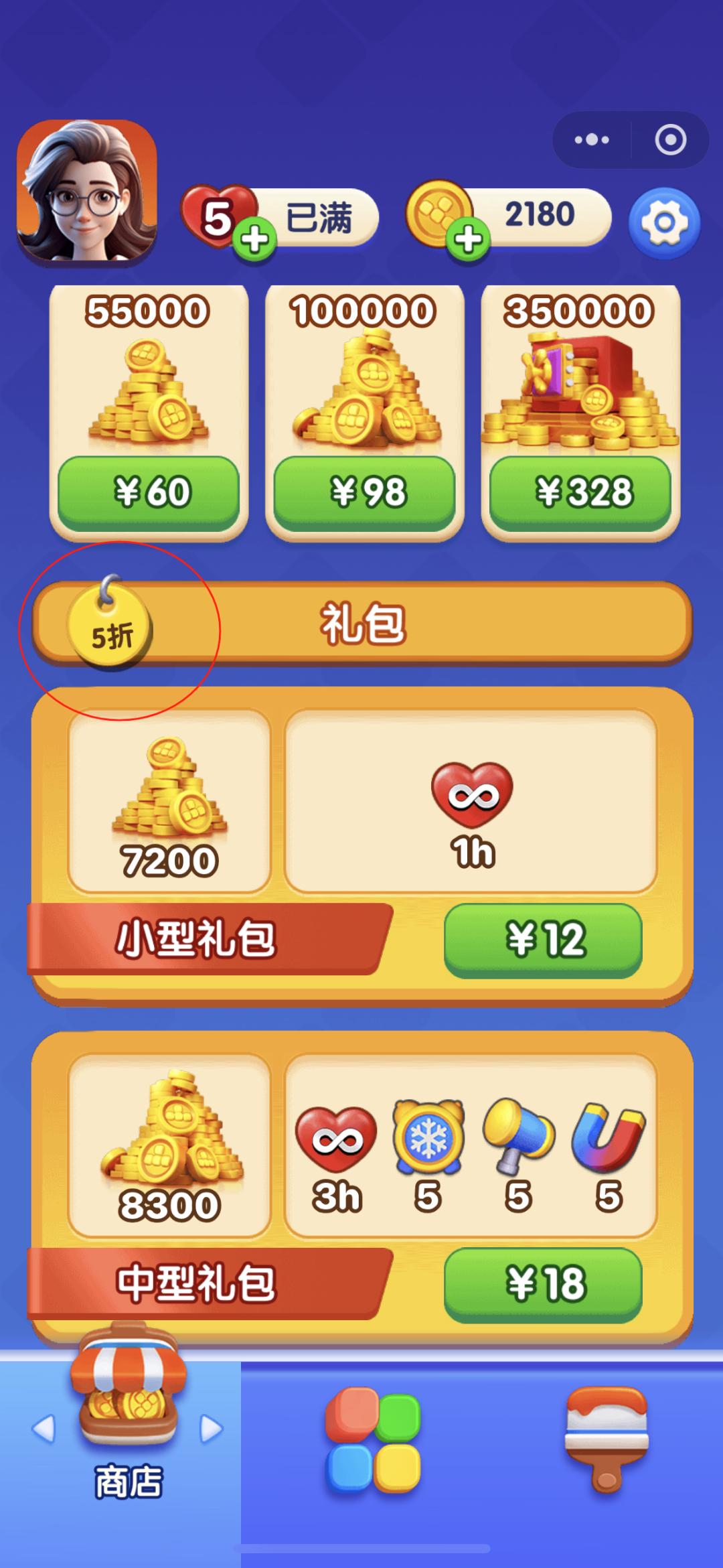Image resolution: width=723 pixels, height=1568 pixels.
Task: Add more hearts with the plus icon
Action: (254, 239)
